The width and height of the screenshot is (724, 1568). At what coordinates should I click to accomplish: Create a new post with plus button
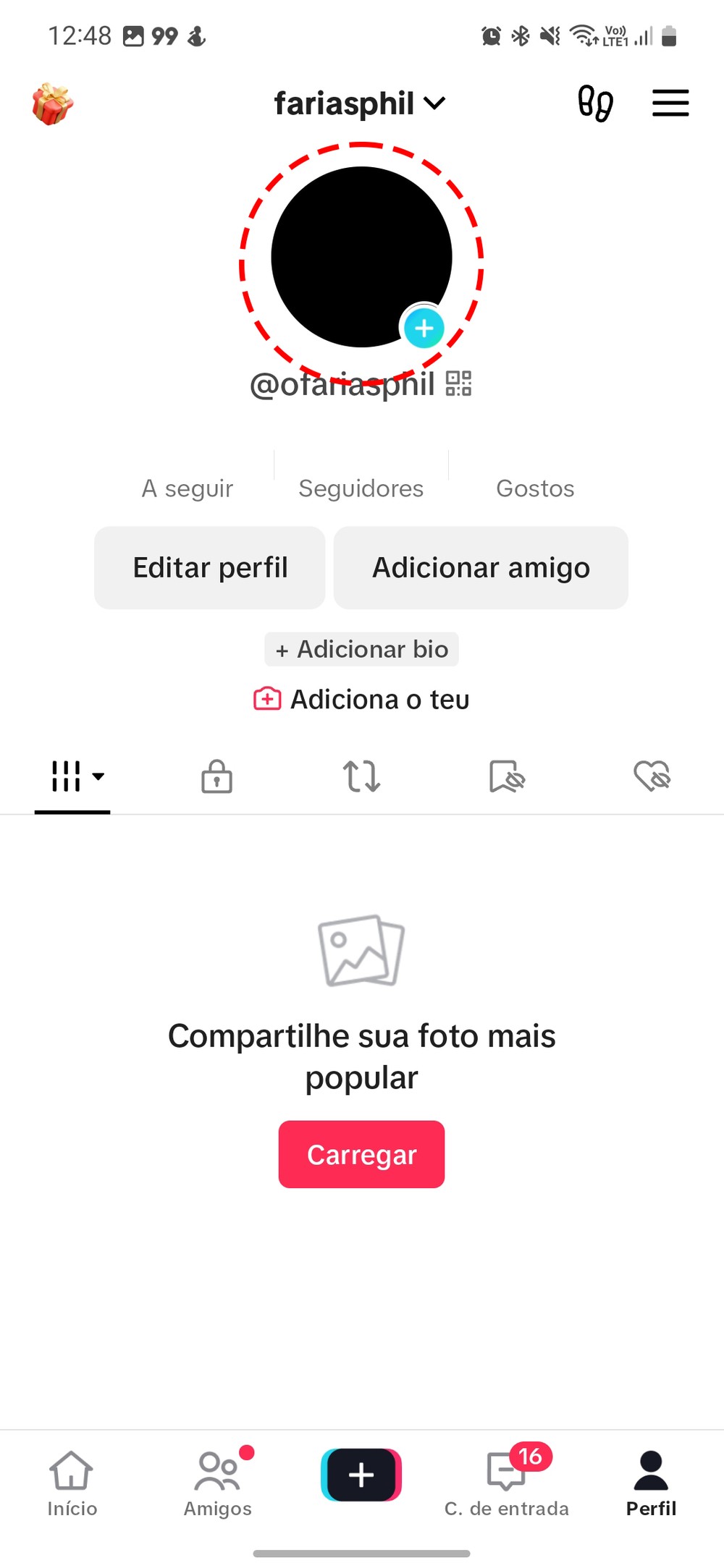[x=361, y=1475]
